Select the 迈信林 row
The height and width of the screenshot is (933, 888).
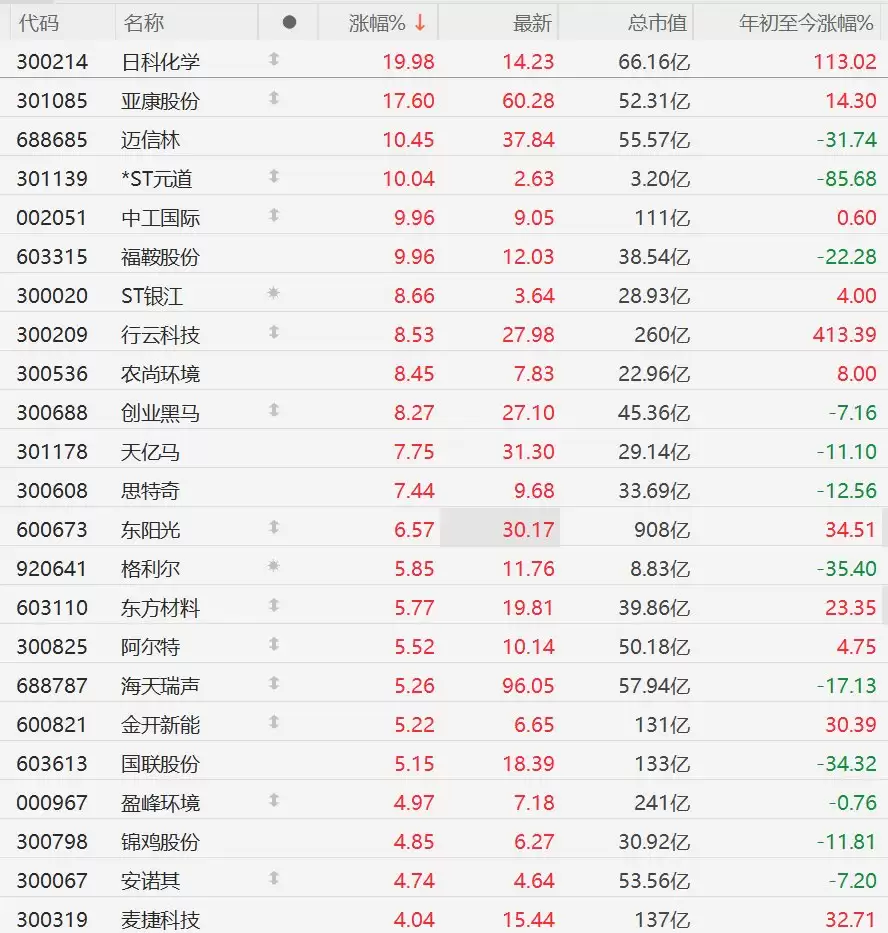click(x=444, y=139)
